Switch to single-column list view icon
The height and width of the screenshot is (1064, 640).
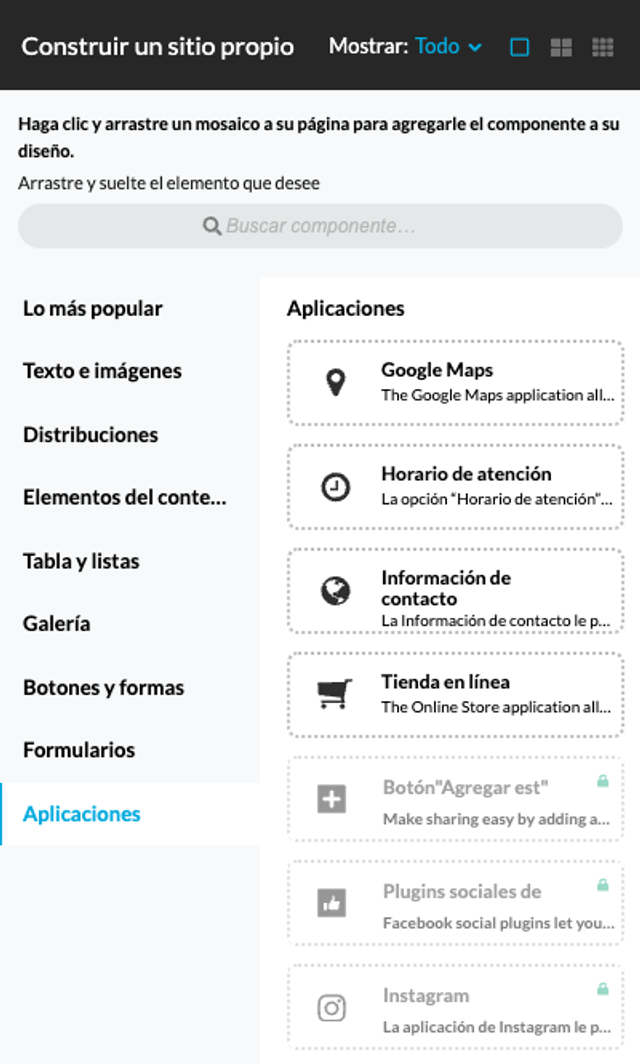click(519, 47)
